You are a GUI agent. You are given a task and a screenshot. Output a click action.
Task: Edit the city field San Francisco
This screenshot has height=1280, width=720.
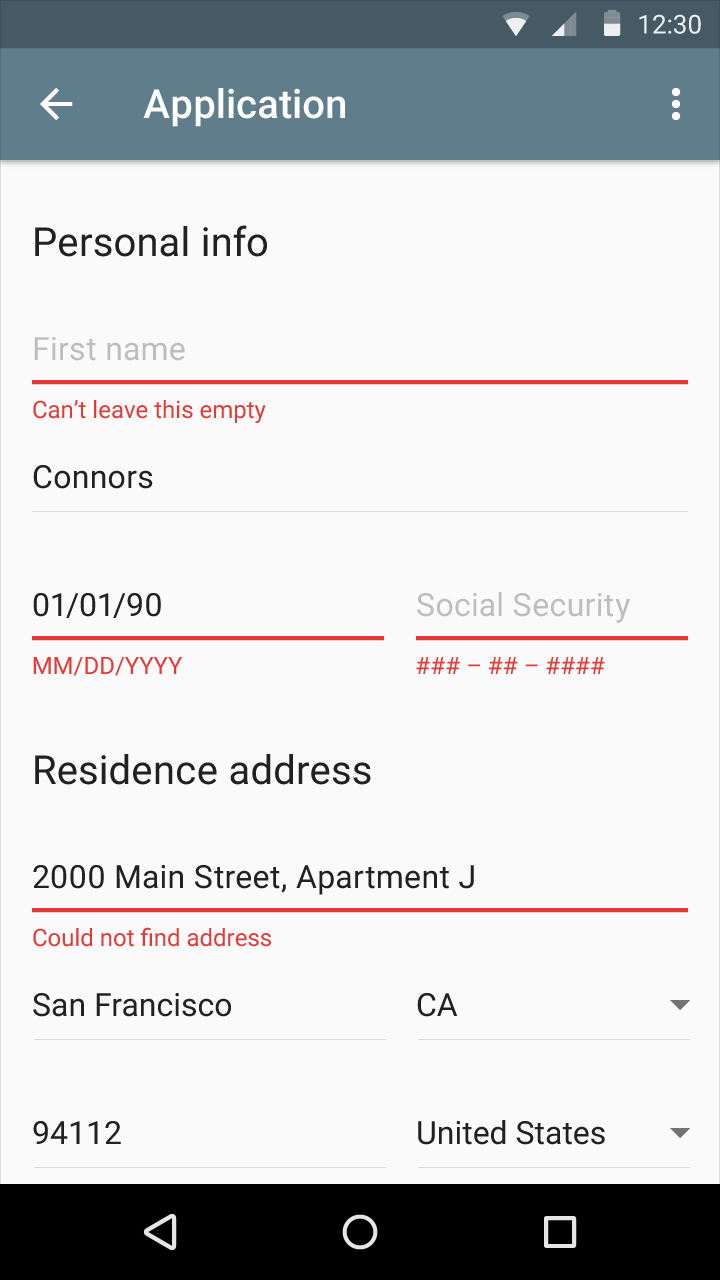209,1006
